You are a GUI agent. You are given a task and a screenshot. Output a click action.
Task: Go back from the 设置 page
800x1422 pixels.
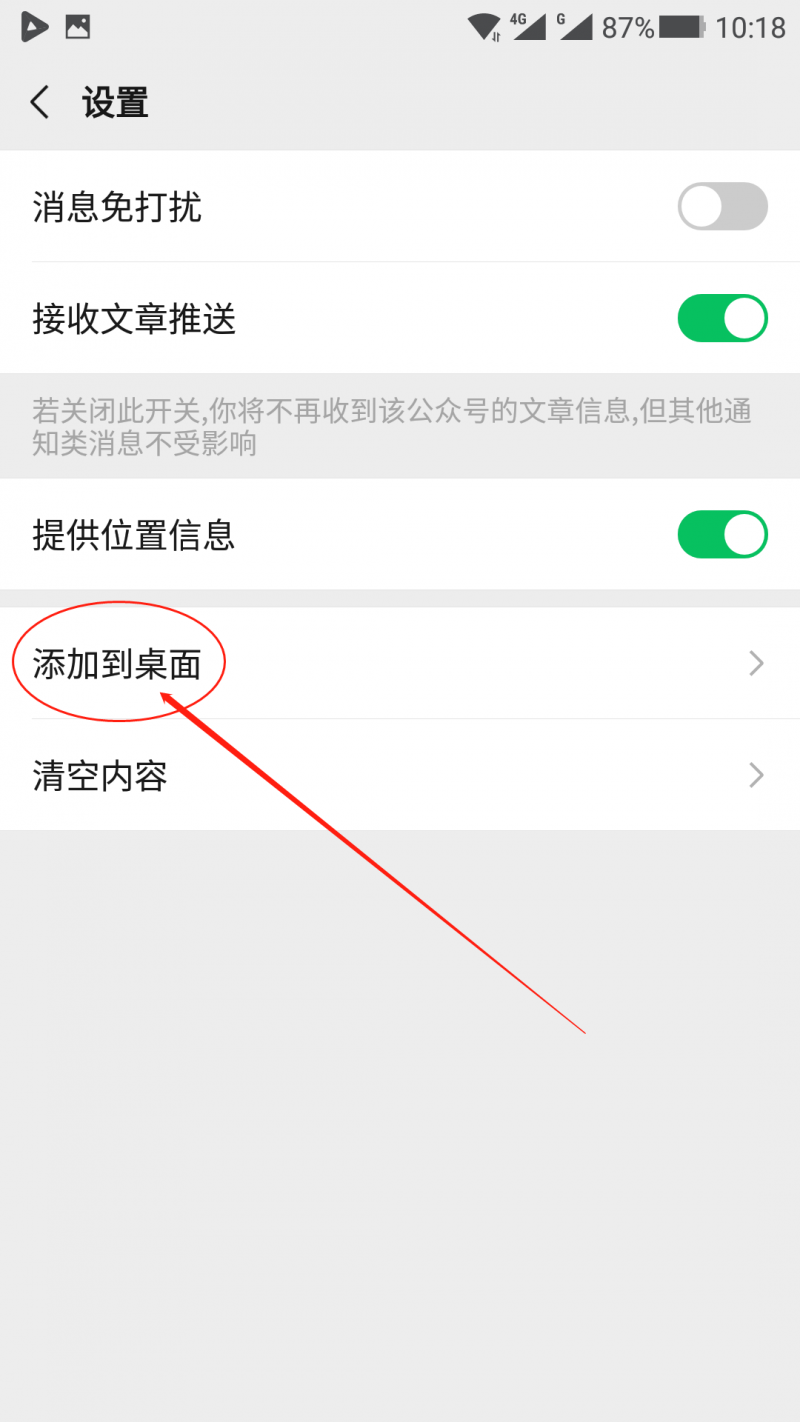coord(40,103)
